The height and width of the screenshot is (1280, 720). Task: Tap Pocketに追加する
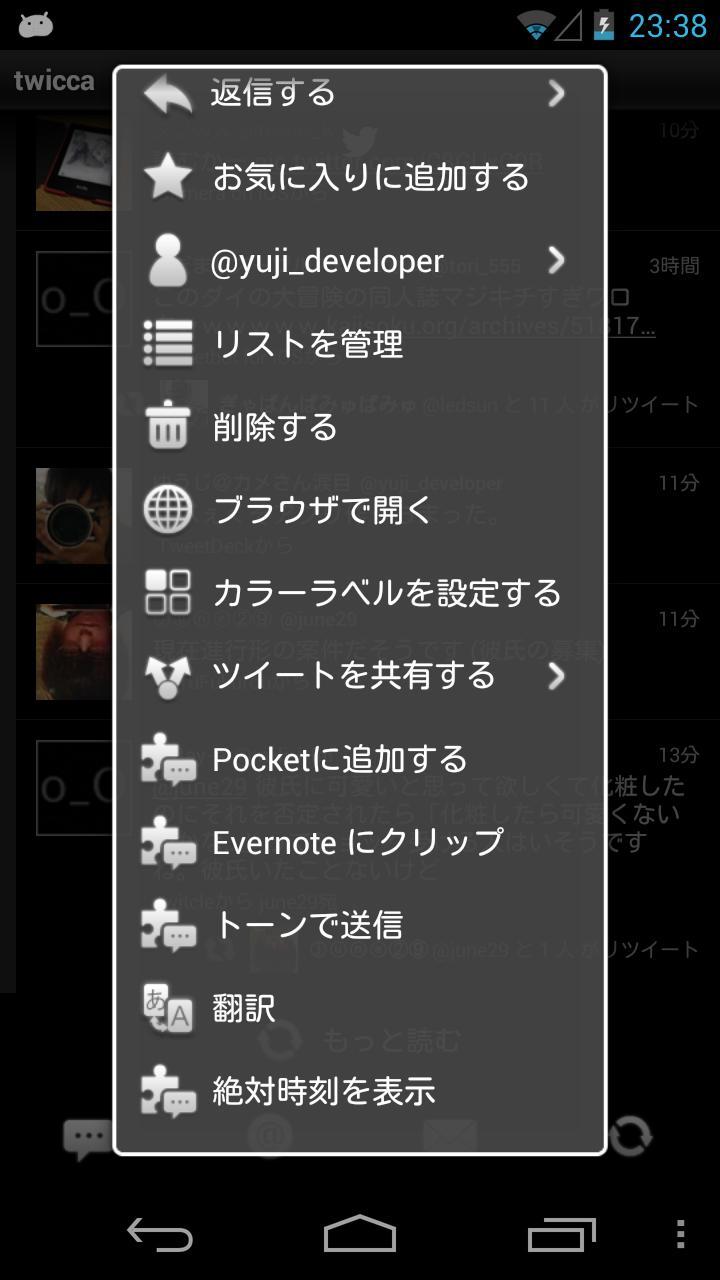pyautogui.click(x=360, y=760)
